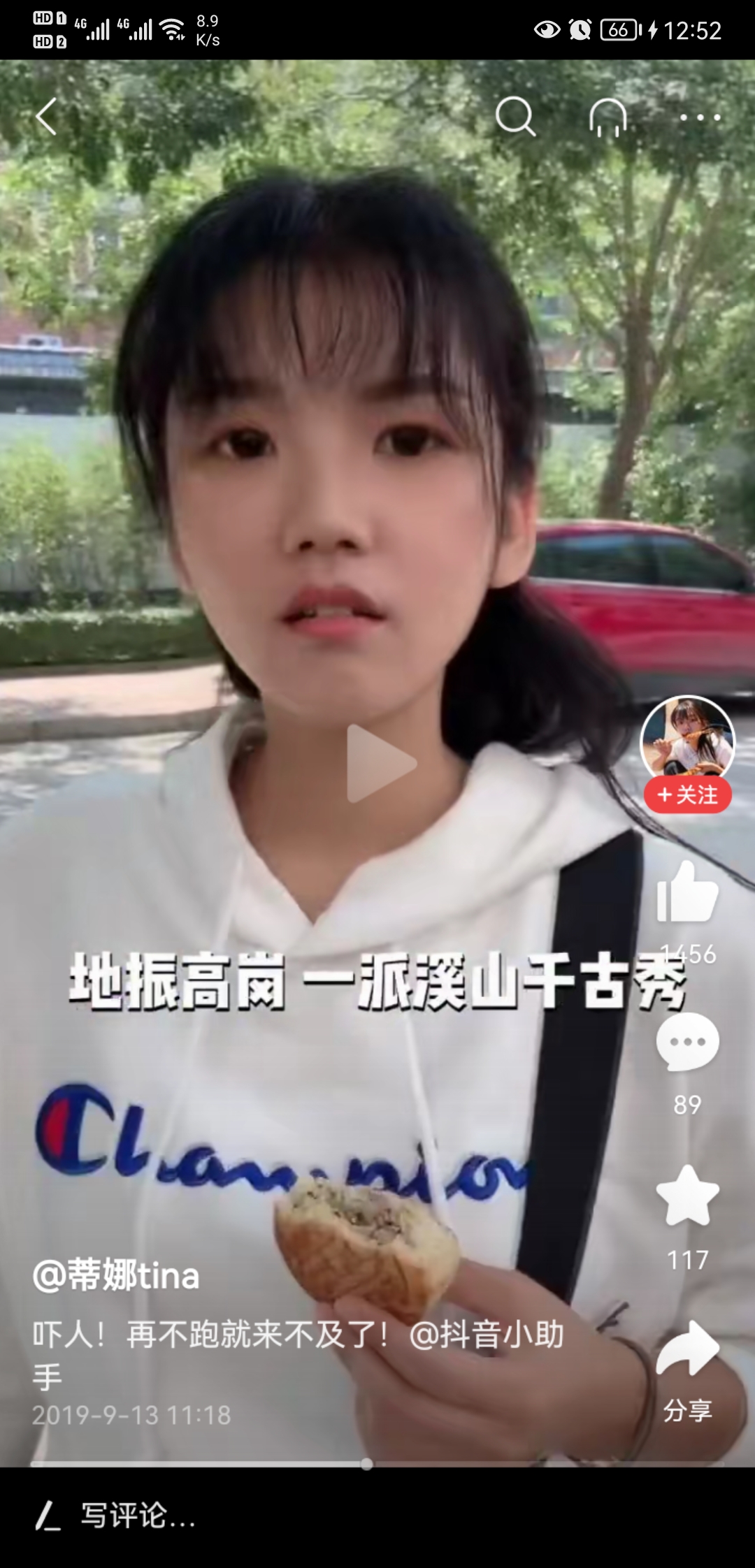Viewport: 755px width, 1568px height.
Task: Like this video with thumbs up
Action: (686, 894)
